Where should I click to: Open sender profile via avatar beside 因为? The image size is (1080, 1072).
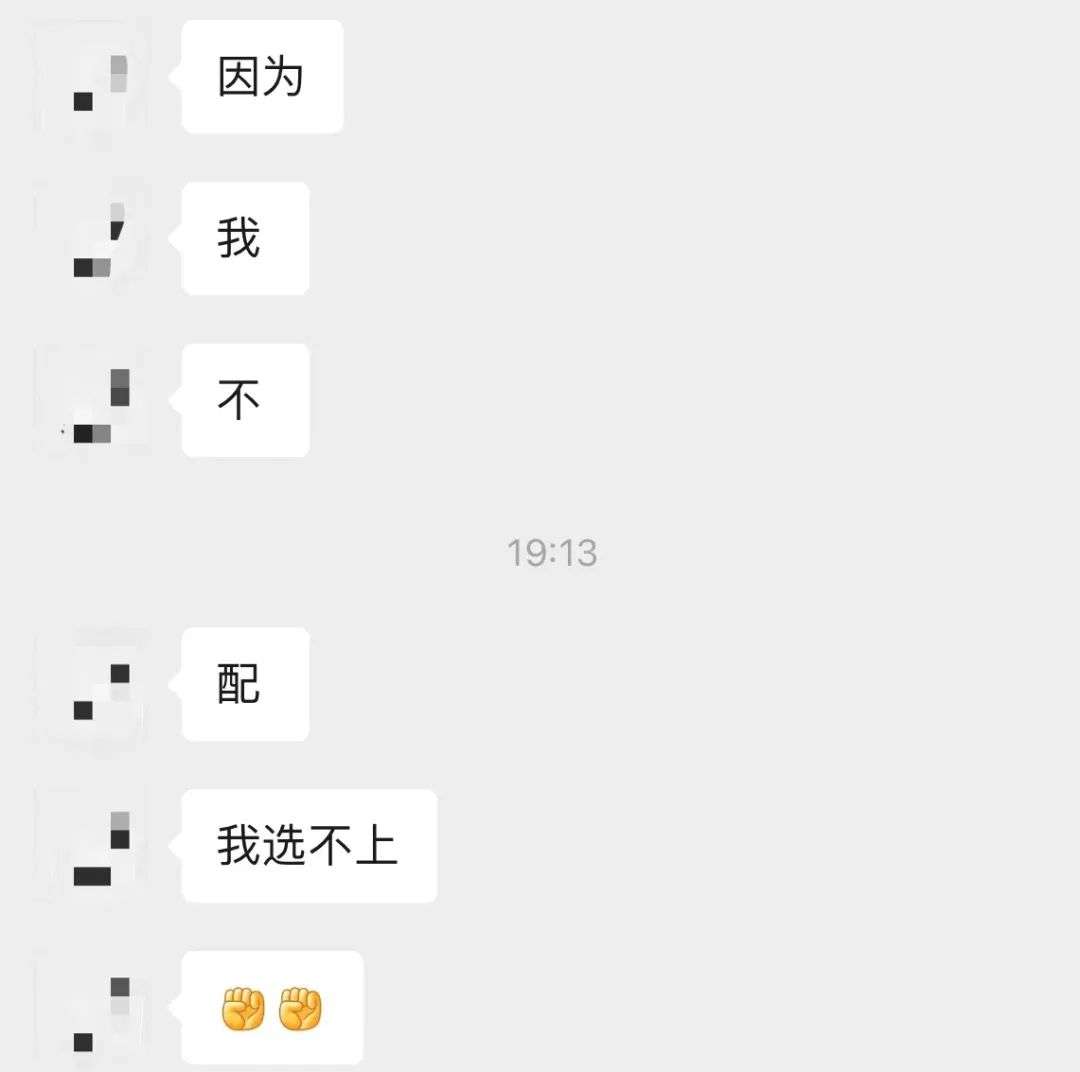coord(92,77)
